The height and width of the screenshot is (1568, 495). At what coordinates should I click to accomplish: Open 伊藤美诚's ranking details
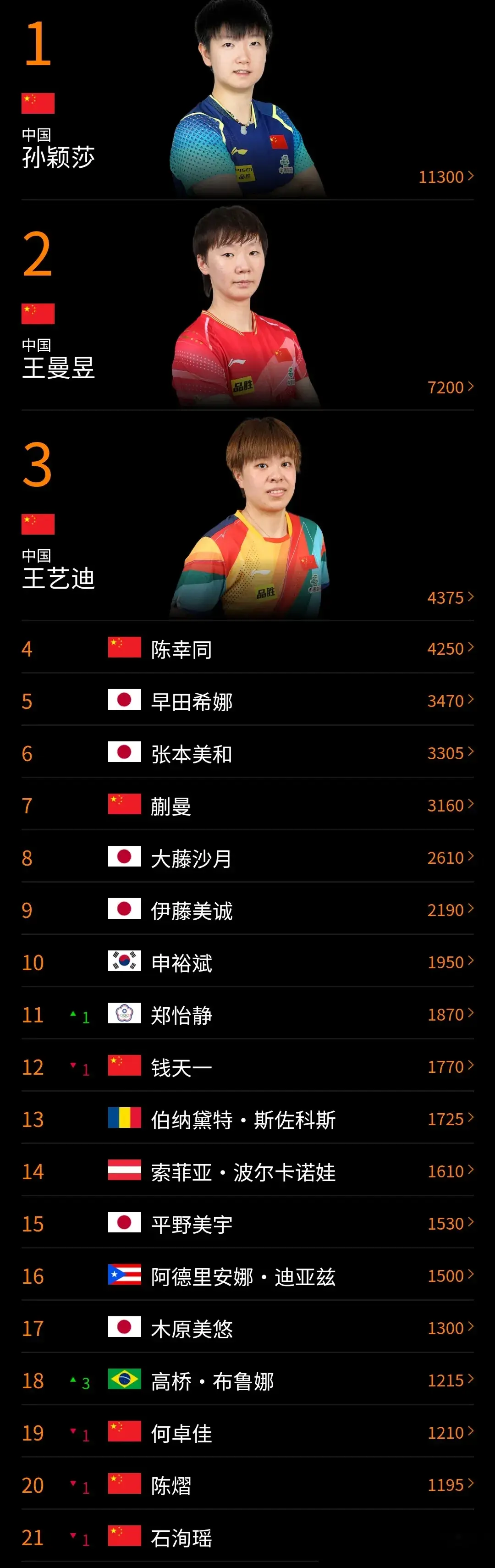tap(247, 911)
